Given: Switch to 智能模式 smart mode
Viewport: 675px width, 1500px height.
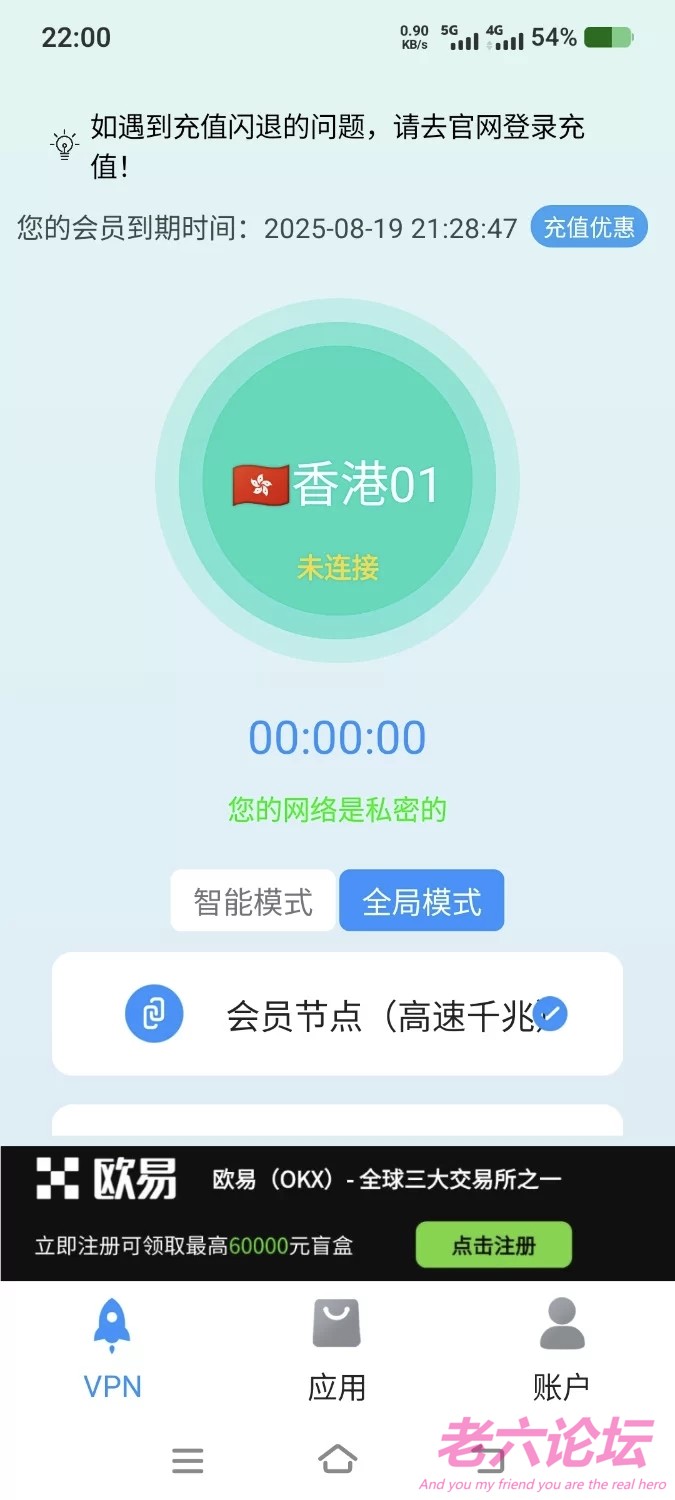Looking at the screenshot, I should [x=253, y=901].
